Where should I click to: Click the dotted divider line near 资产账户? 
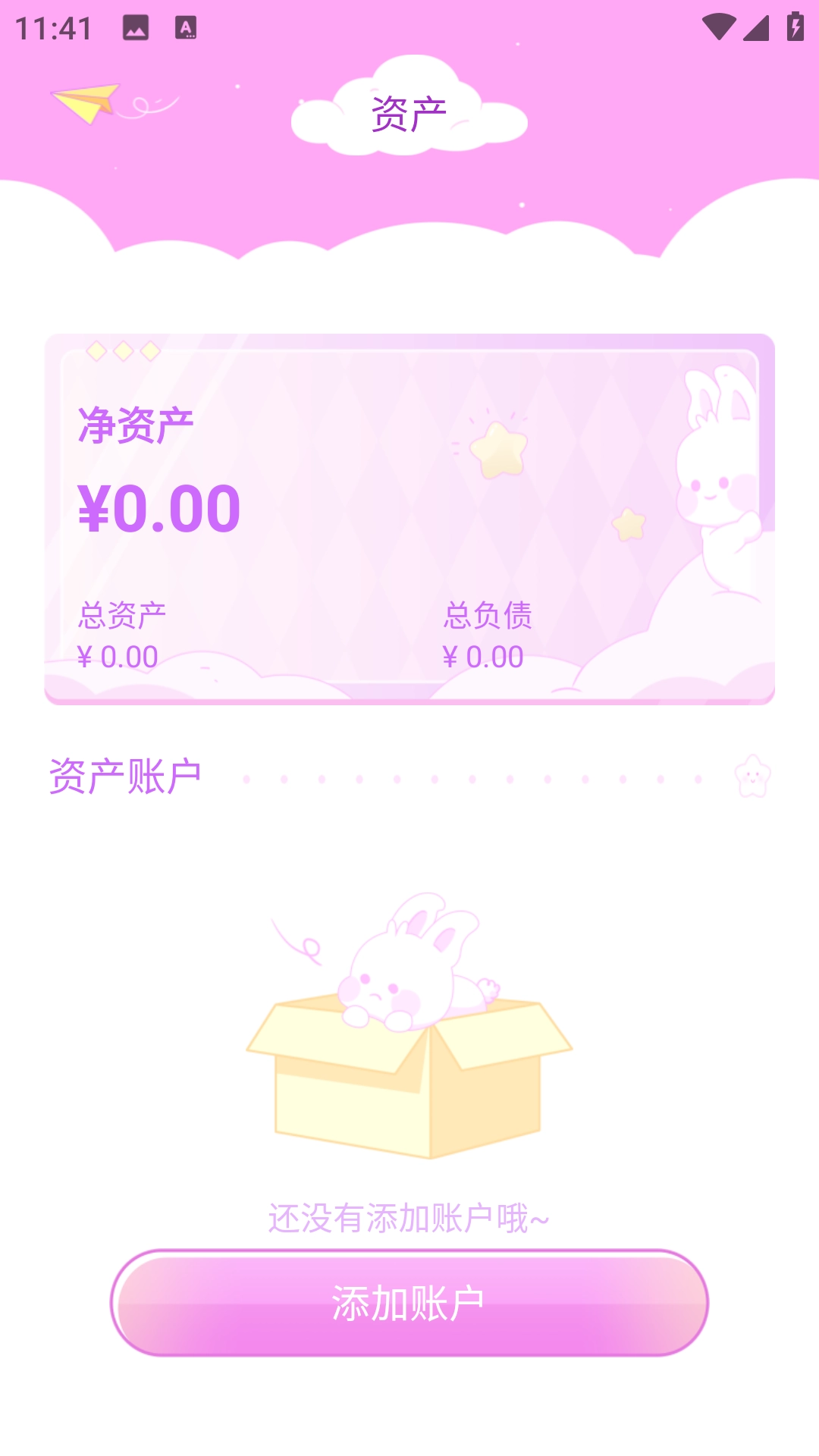[x=470, y=777]
